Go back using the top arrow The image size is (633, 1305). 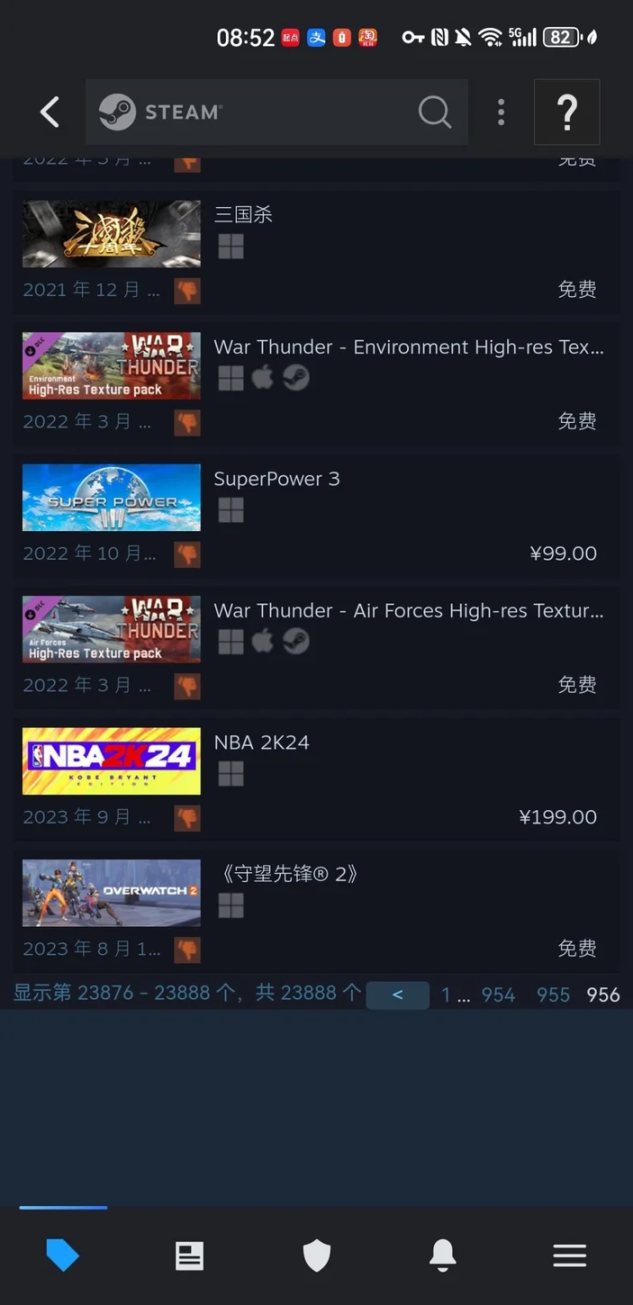(x=50, y=112)
